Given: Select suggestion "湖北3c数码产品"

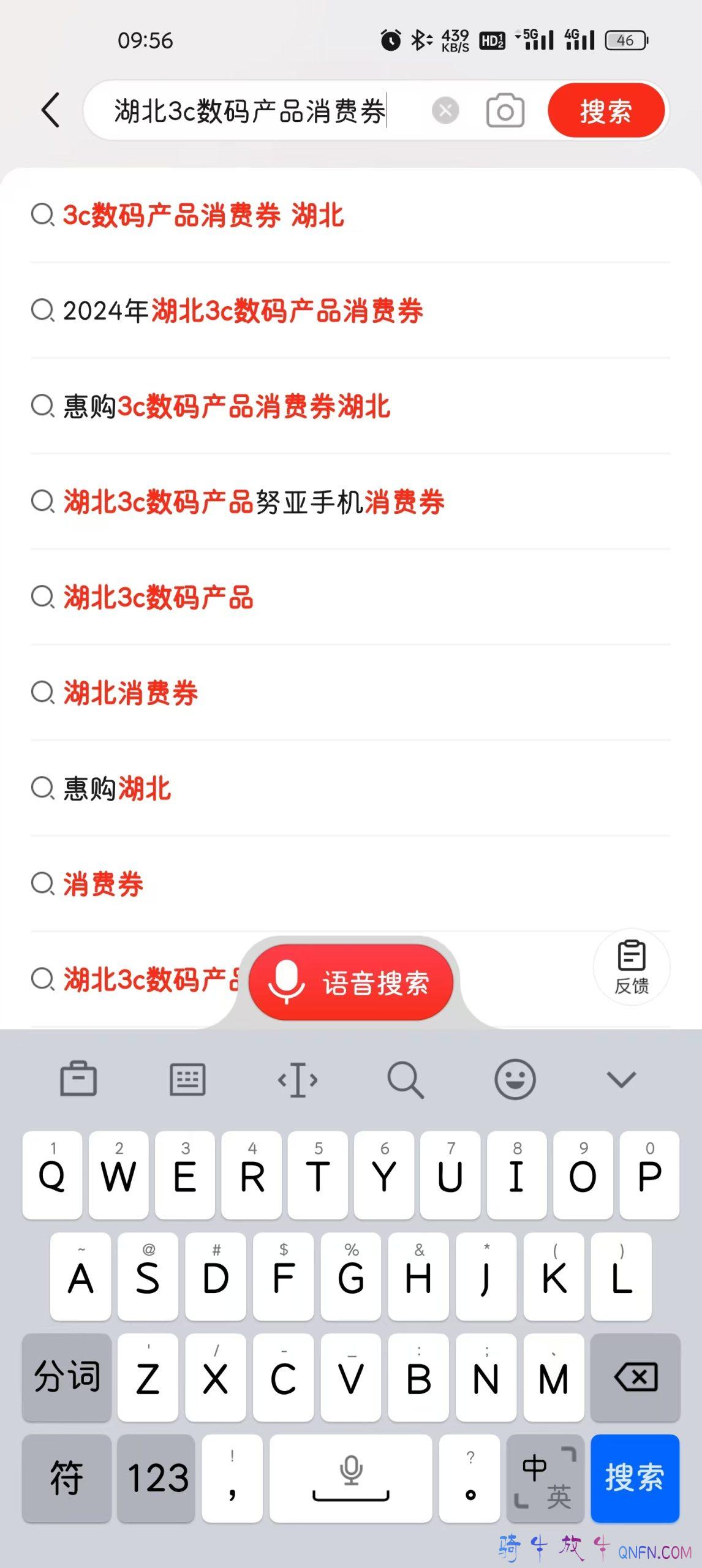Looking at the screenshot, I should tap(158, 598).
